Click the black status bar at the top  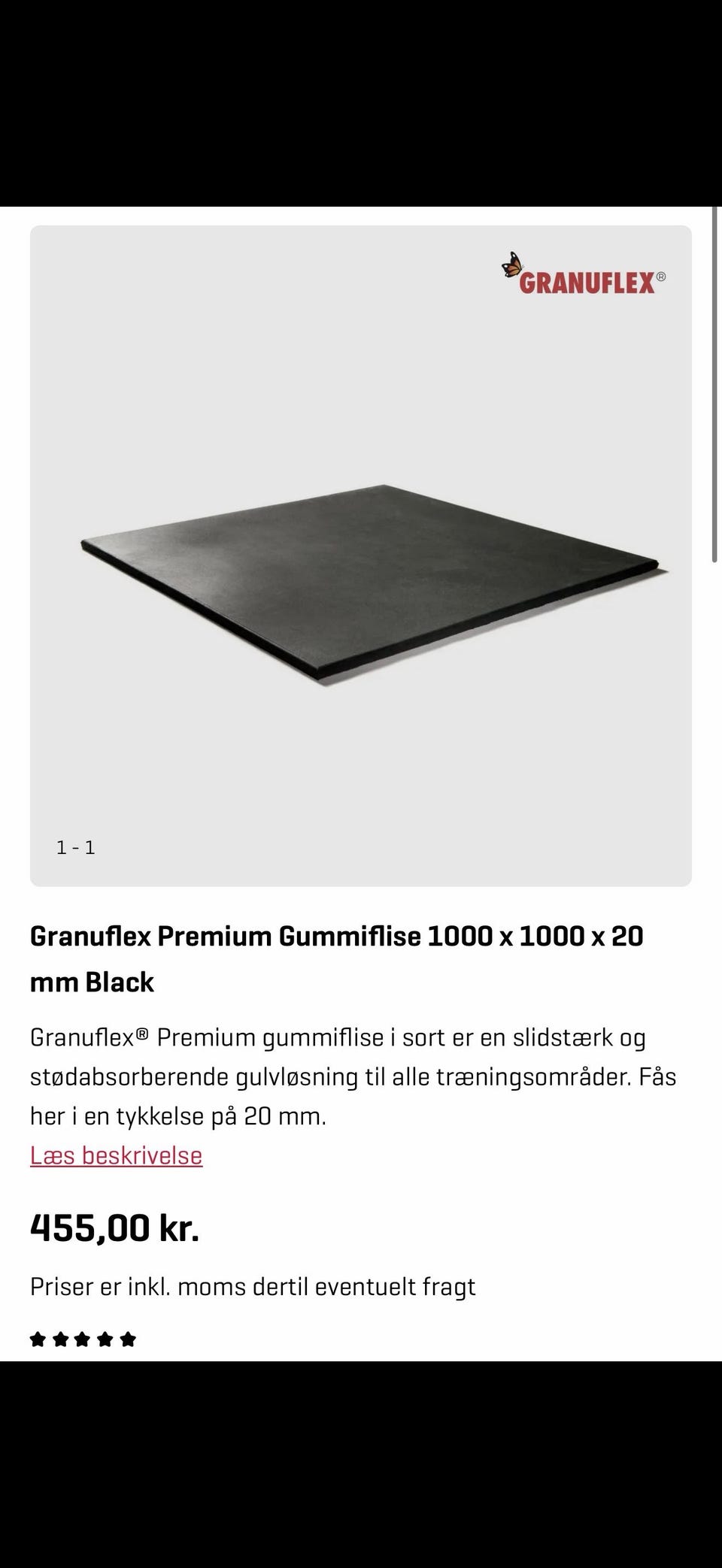(361, 98)
